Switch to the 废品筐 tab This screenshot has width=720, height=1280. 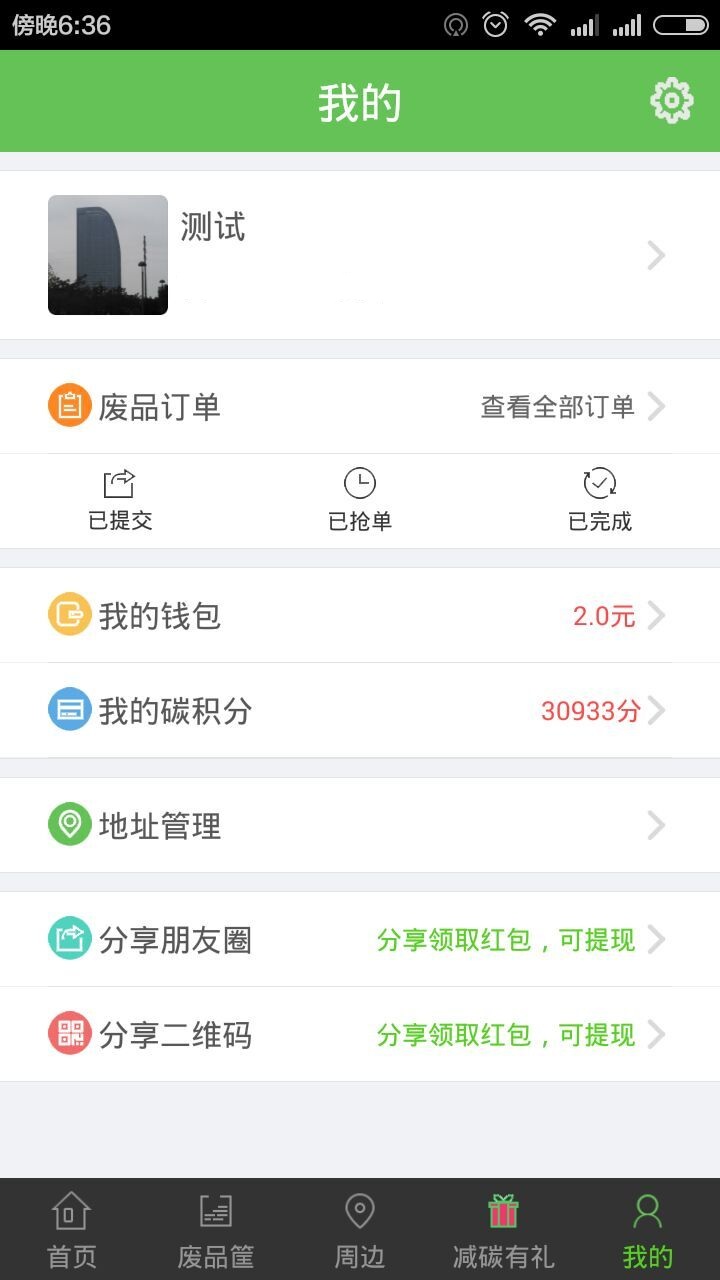click(216, 1230)
